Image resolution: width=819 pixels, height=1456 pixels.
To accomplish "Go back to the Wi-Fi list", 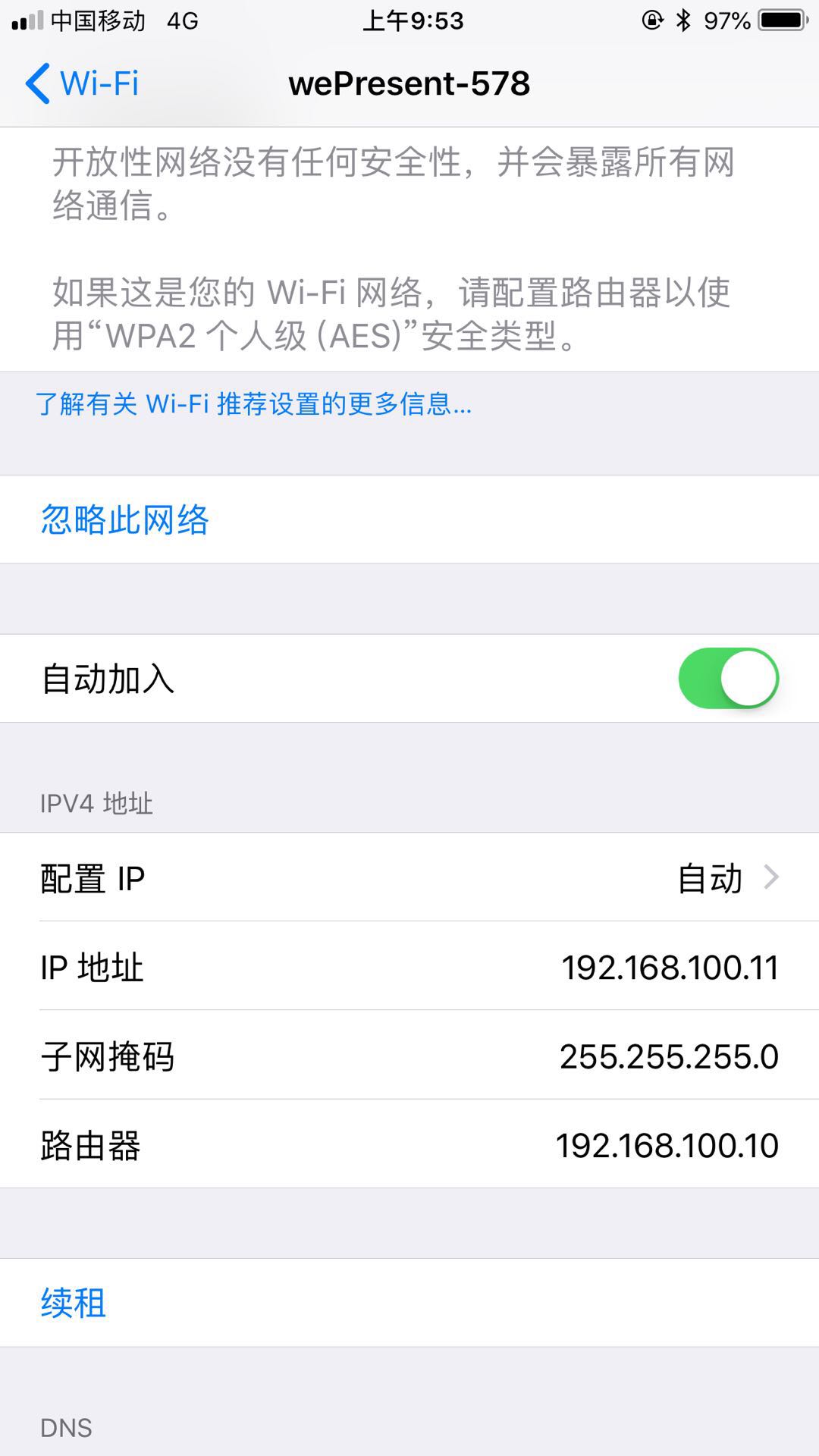I will pos(82,83).
